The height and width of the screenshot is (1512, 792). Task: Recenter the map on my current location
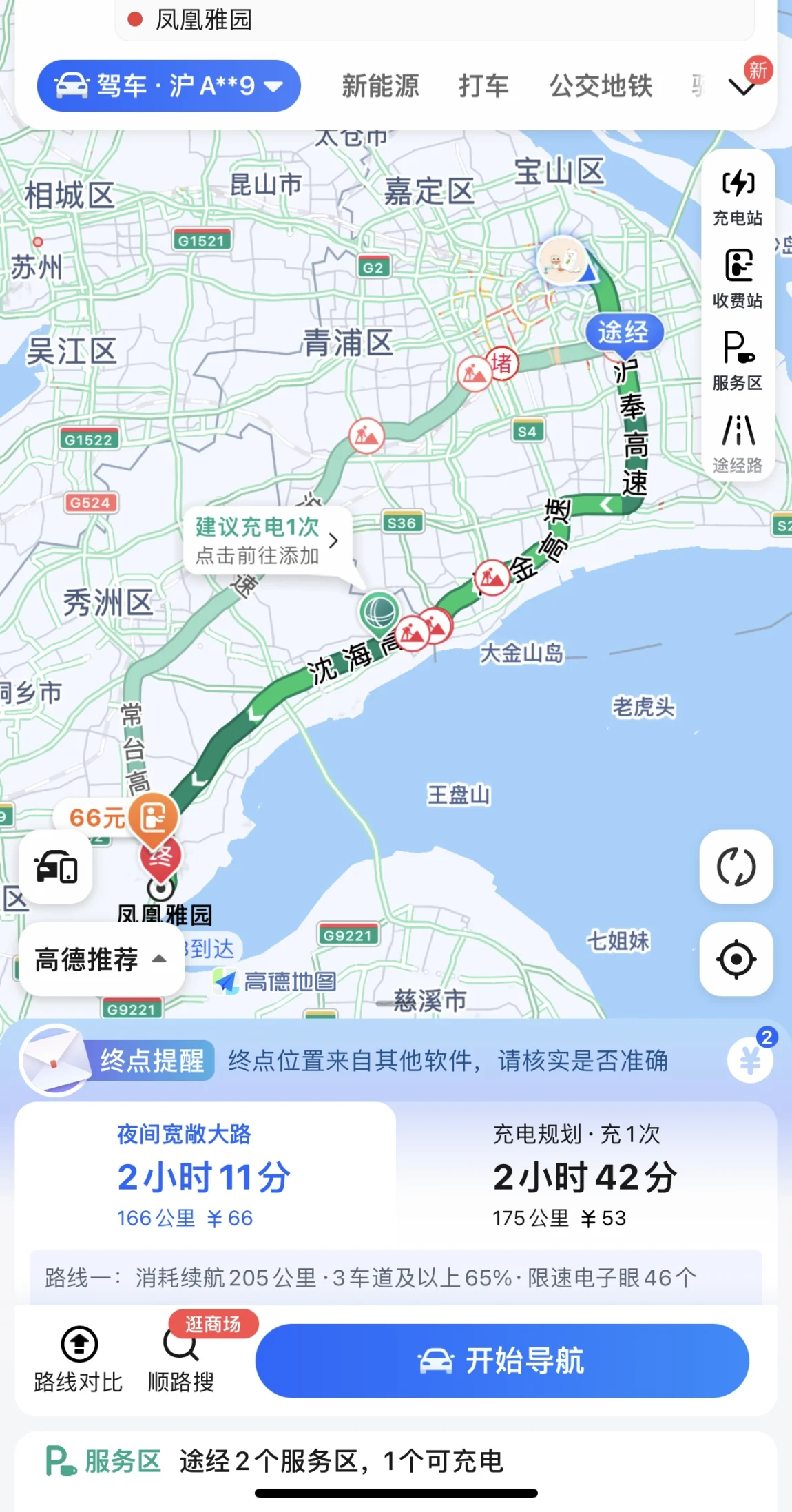(x=736, y=959)
